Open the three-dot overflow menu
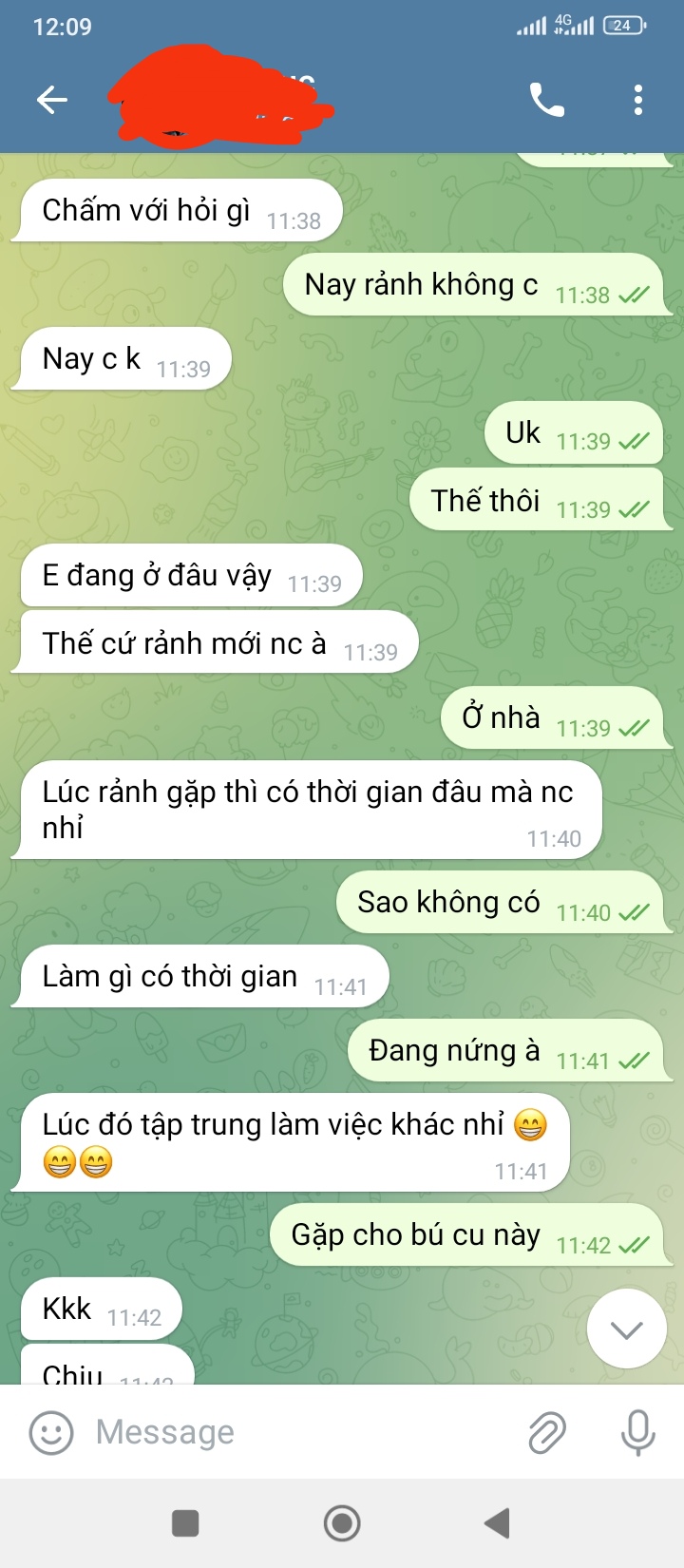 coord(637,100)
